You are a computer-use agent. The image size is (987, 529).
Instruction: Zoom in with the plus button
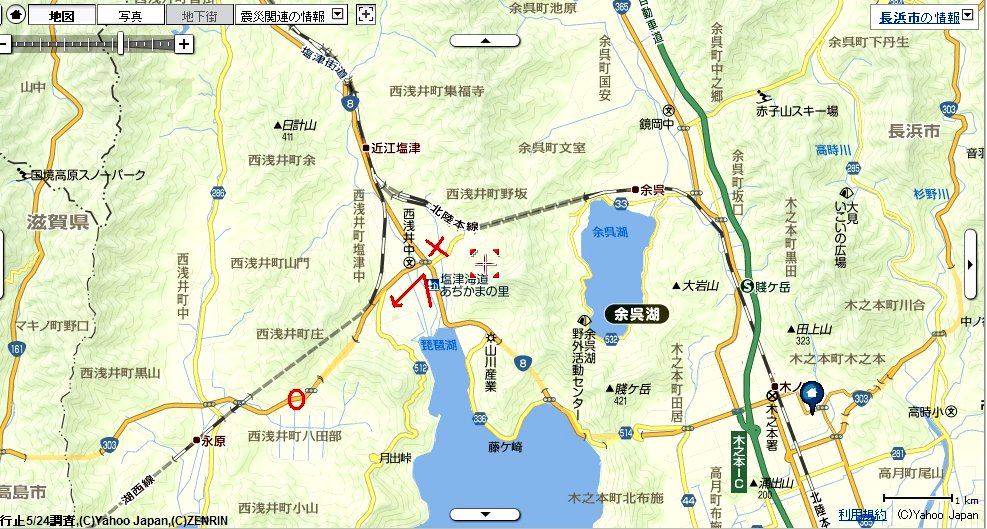pos(184,43)
